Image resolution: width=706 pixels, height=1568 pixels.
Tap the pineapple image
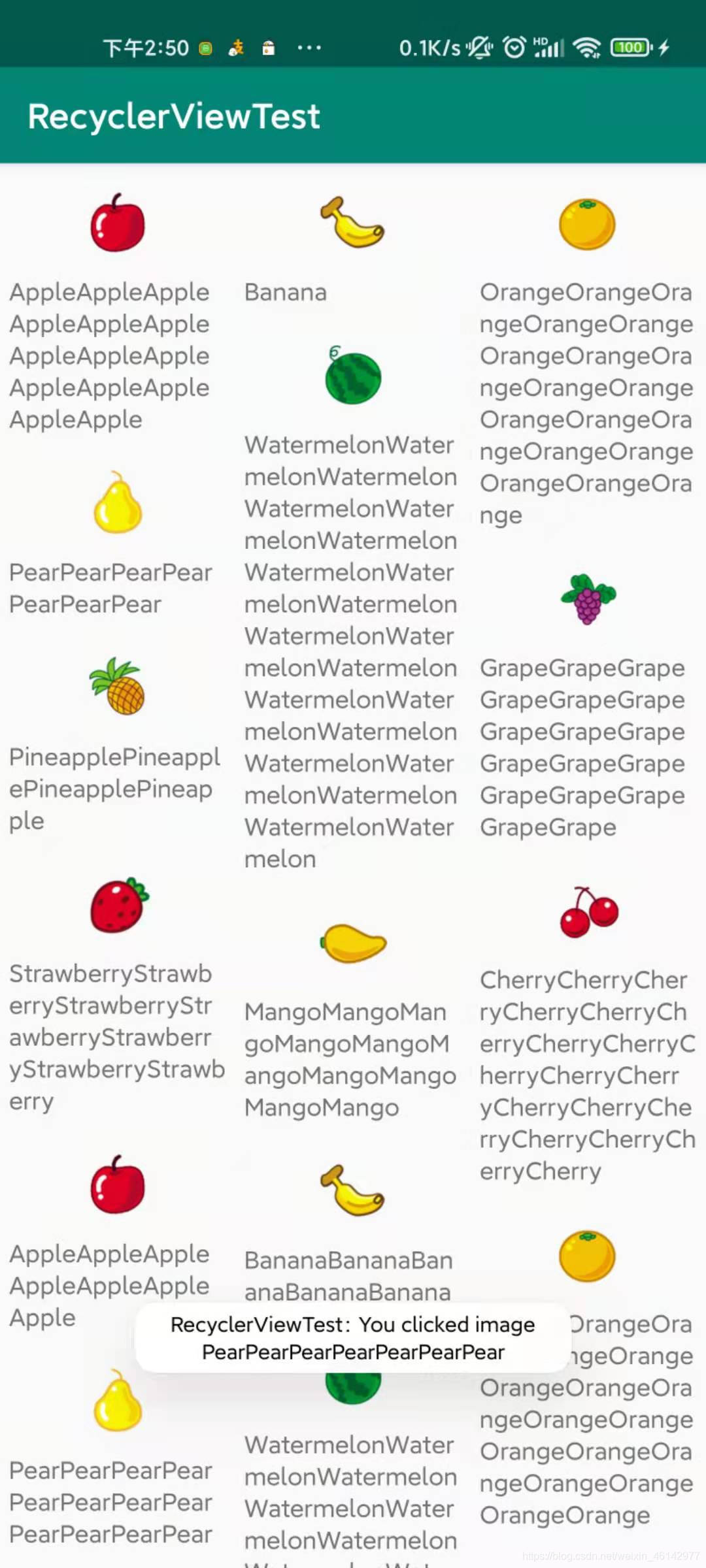(x=118, y=687)
